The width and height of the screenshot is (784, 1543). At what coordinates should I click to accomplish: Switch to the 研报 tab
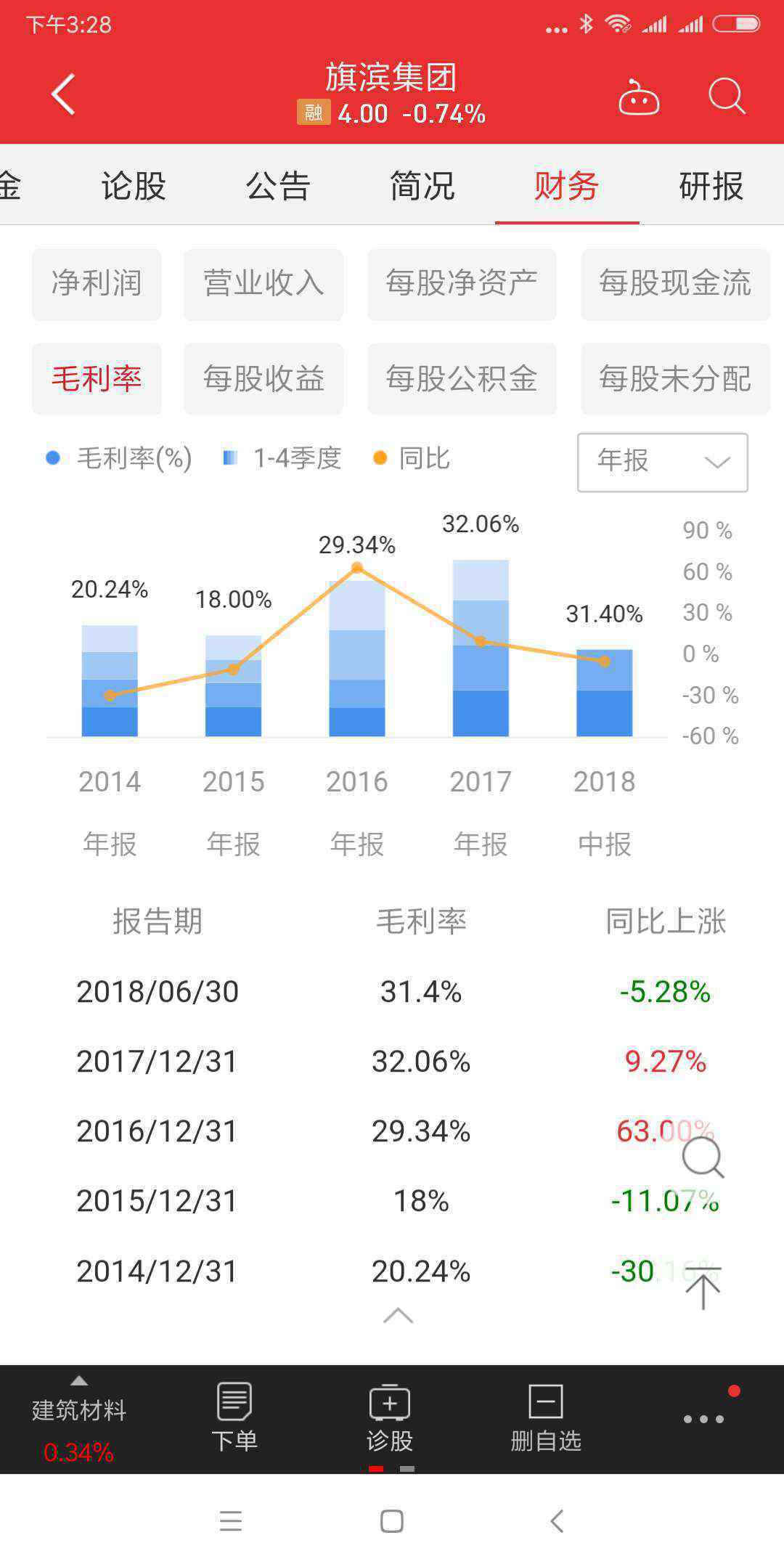coord(711,186)
